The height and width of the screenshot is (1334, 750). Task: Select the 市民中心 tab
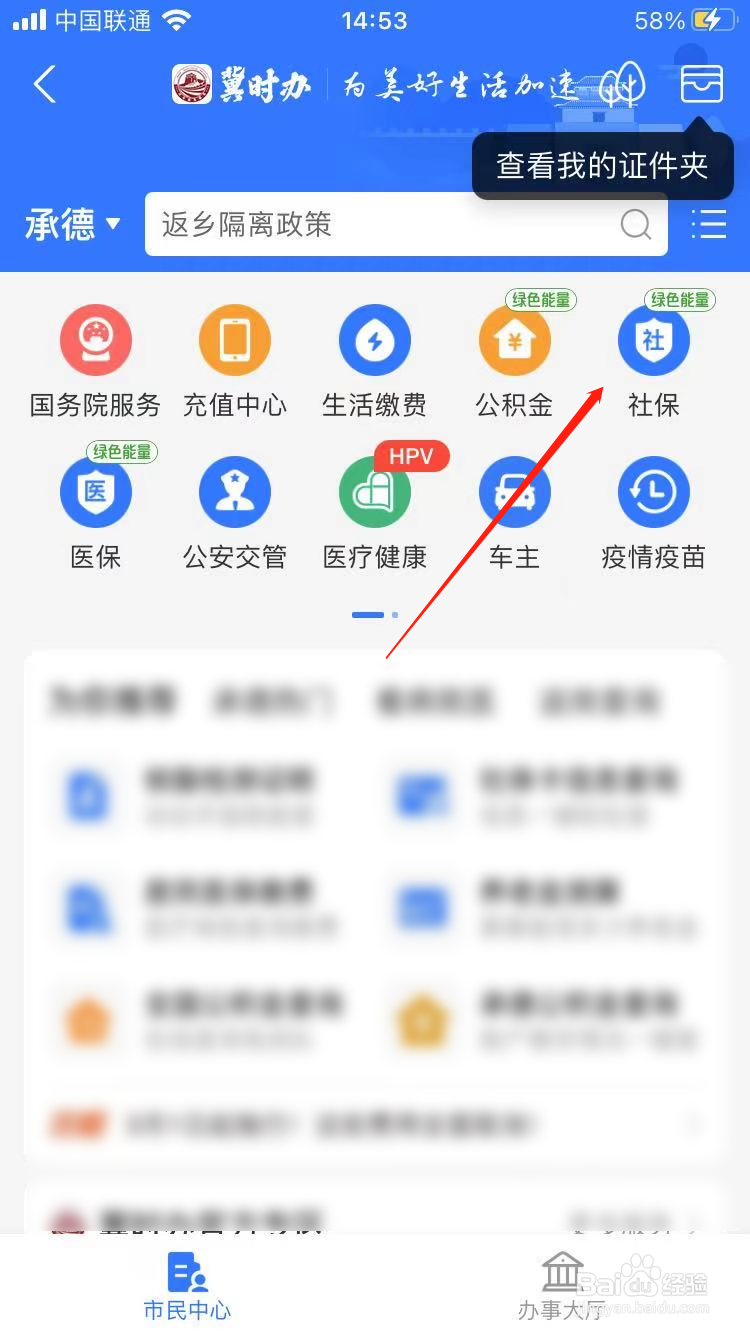187,1283
